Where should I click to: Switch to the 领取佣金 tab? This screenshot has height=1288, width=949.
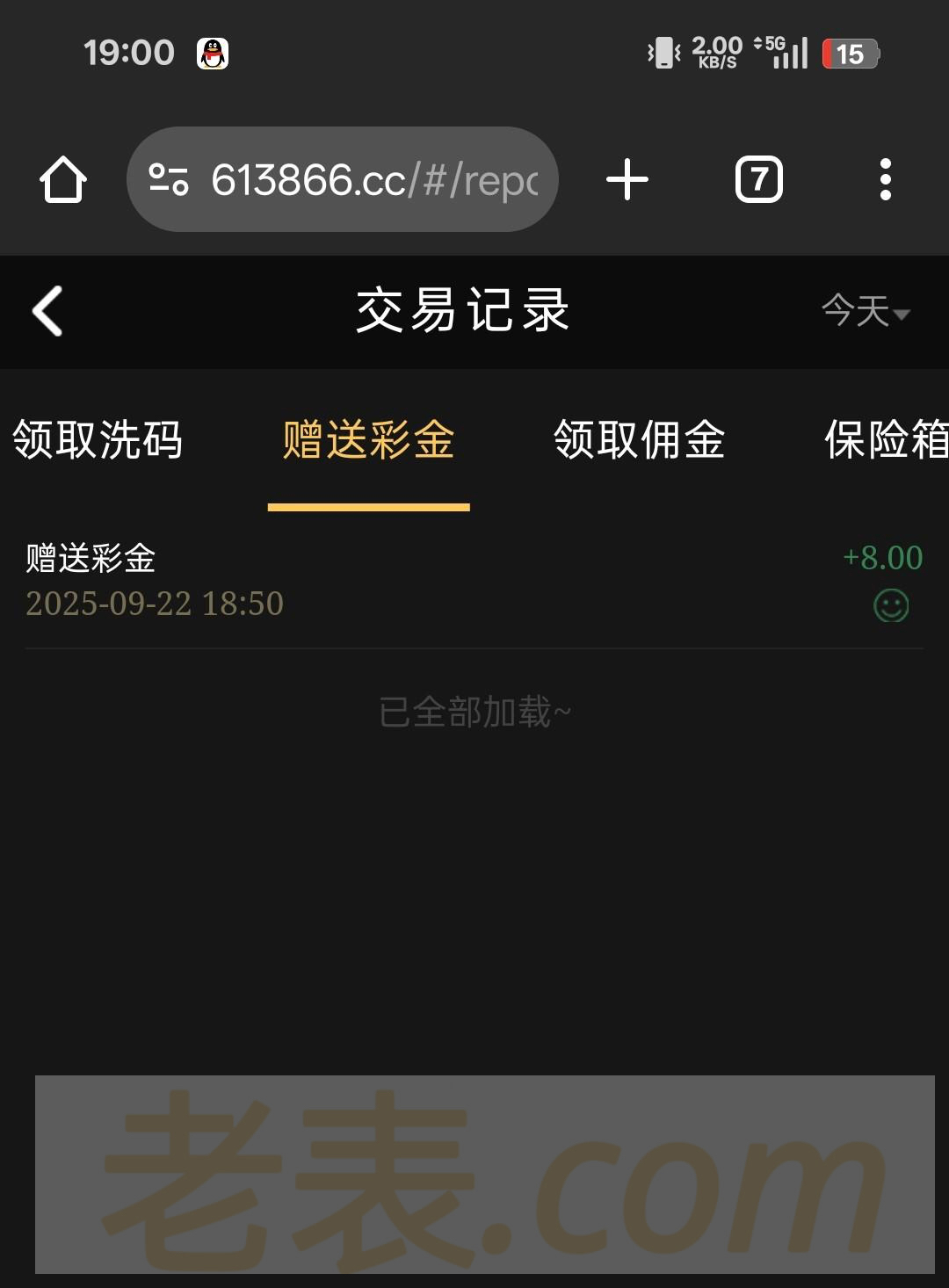[x=639, y=439]
